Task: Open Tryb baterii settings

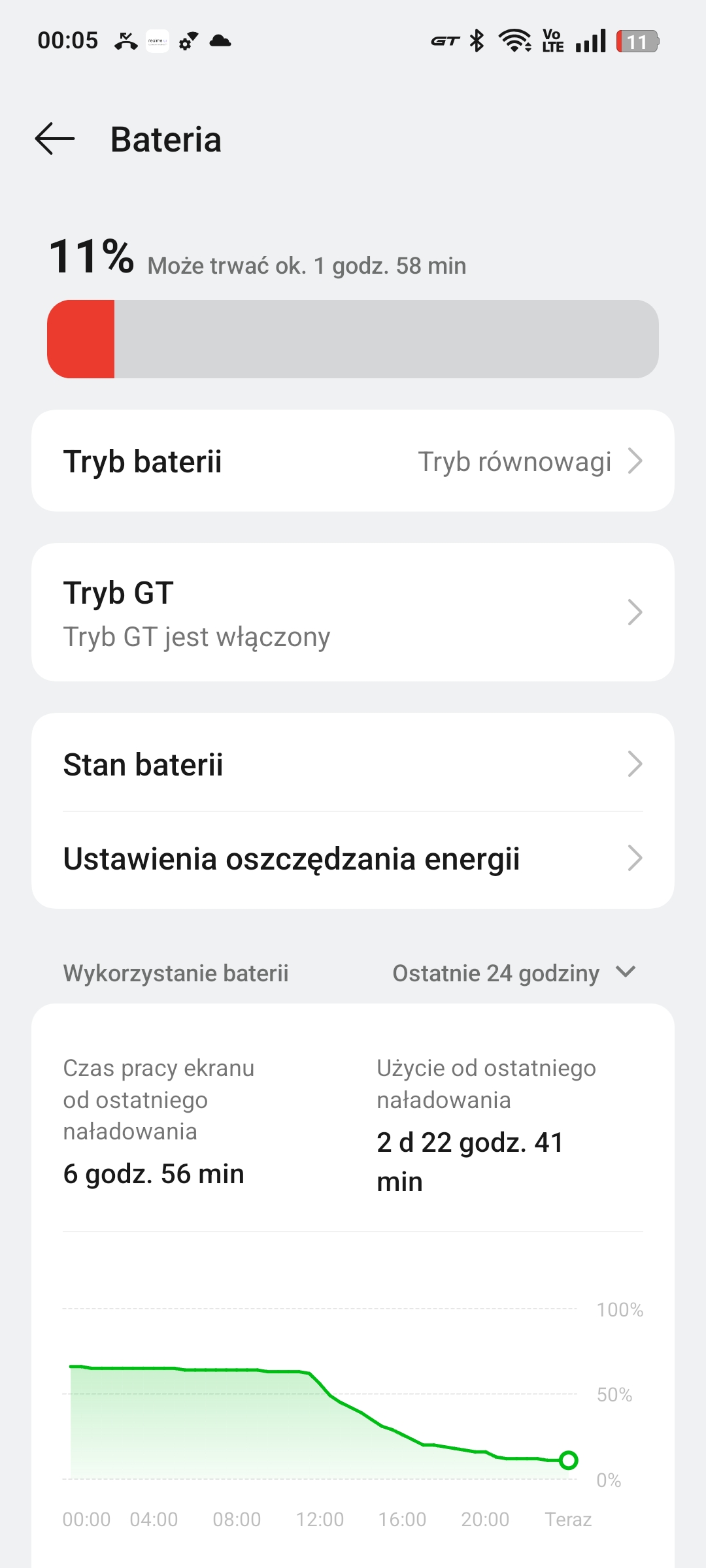Action: [x=353, y=461]
